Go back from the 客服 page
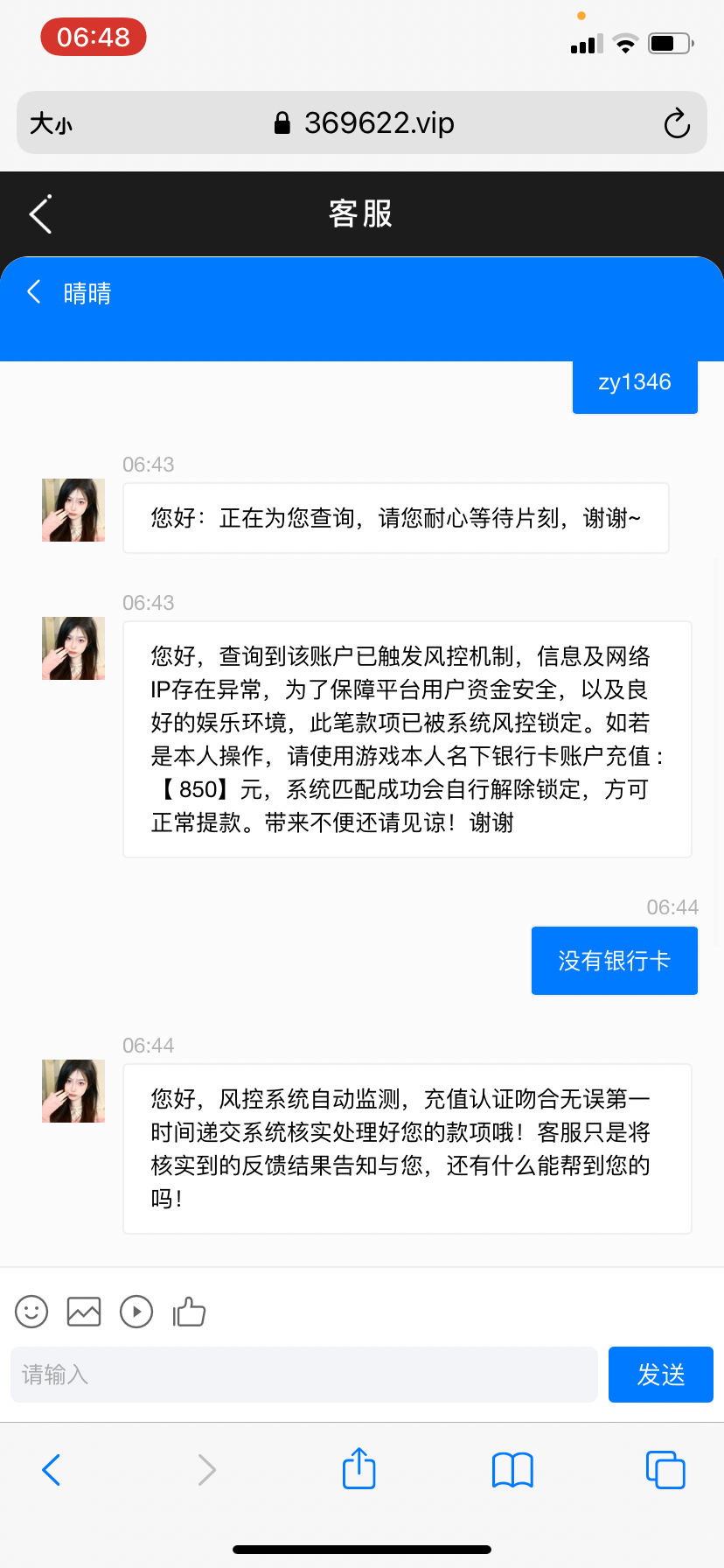Image resolution: width=724 pixels, height=1568 pixels. click(x=41, y=214)
